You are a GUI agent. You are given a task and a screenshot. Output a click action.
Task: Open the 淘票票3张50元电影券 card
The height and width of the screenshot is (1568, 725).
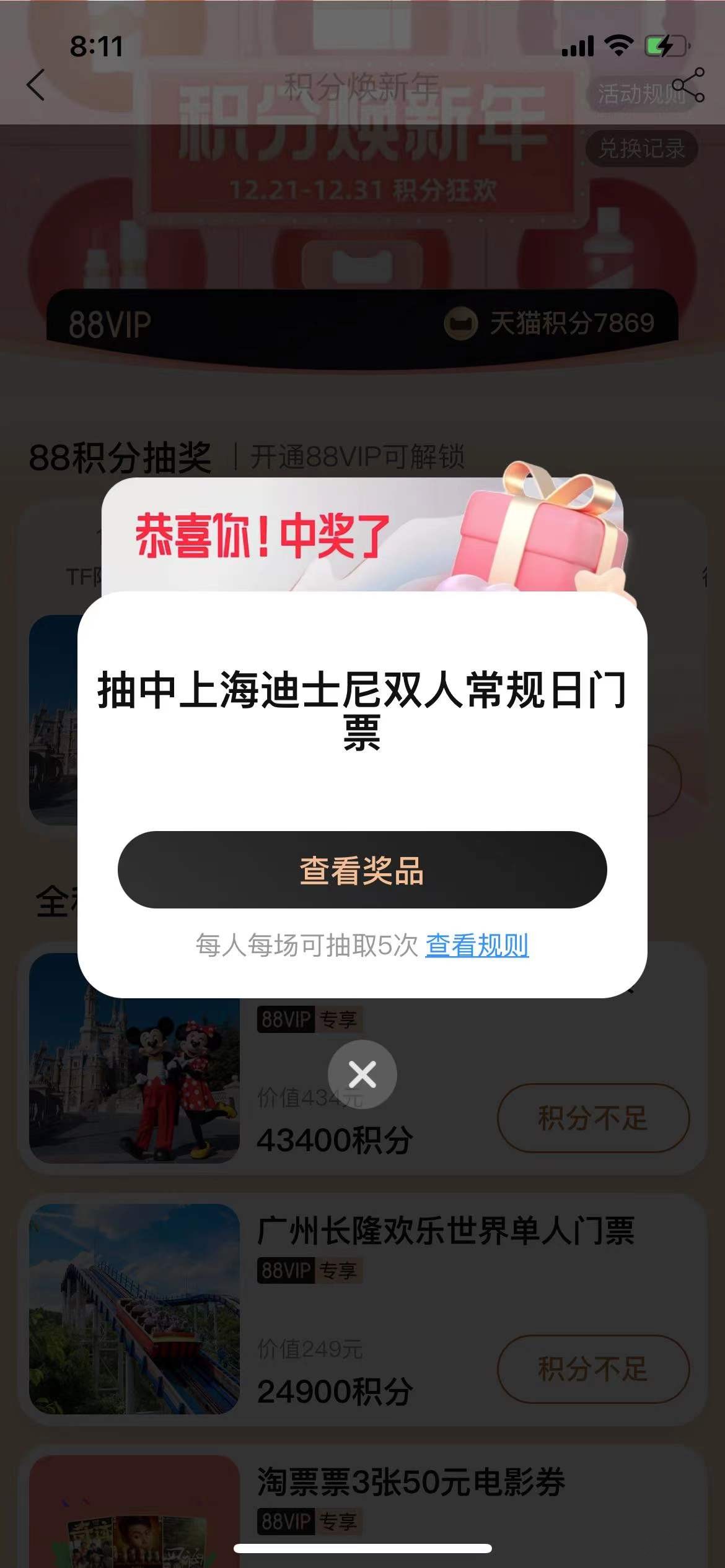410,1481
